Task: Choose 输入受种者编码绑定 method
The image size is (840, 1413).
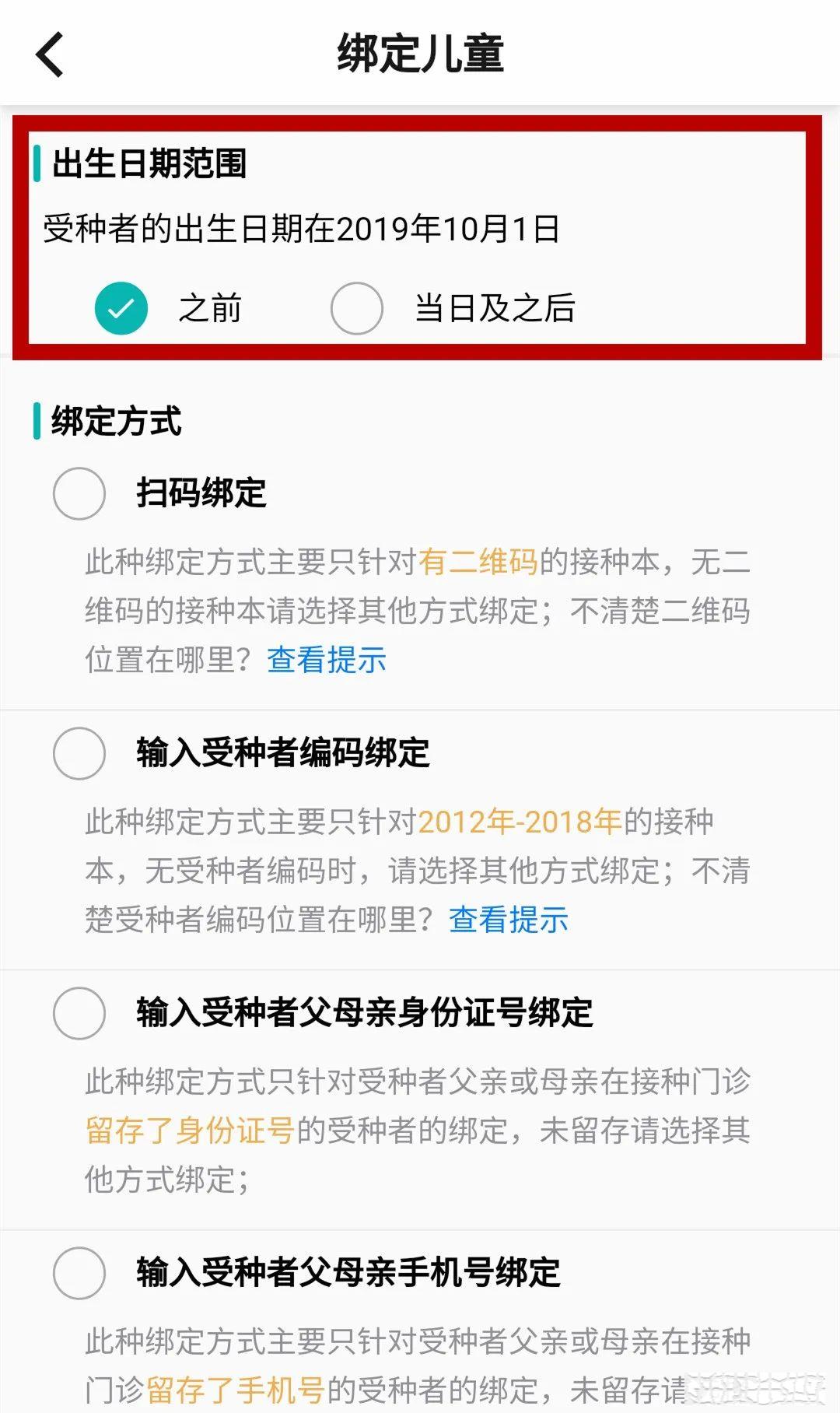Action: pos(79,753)
